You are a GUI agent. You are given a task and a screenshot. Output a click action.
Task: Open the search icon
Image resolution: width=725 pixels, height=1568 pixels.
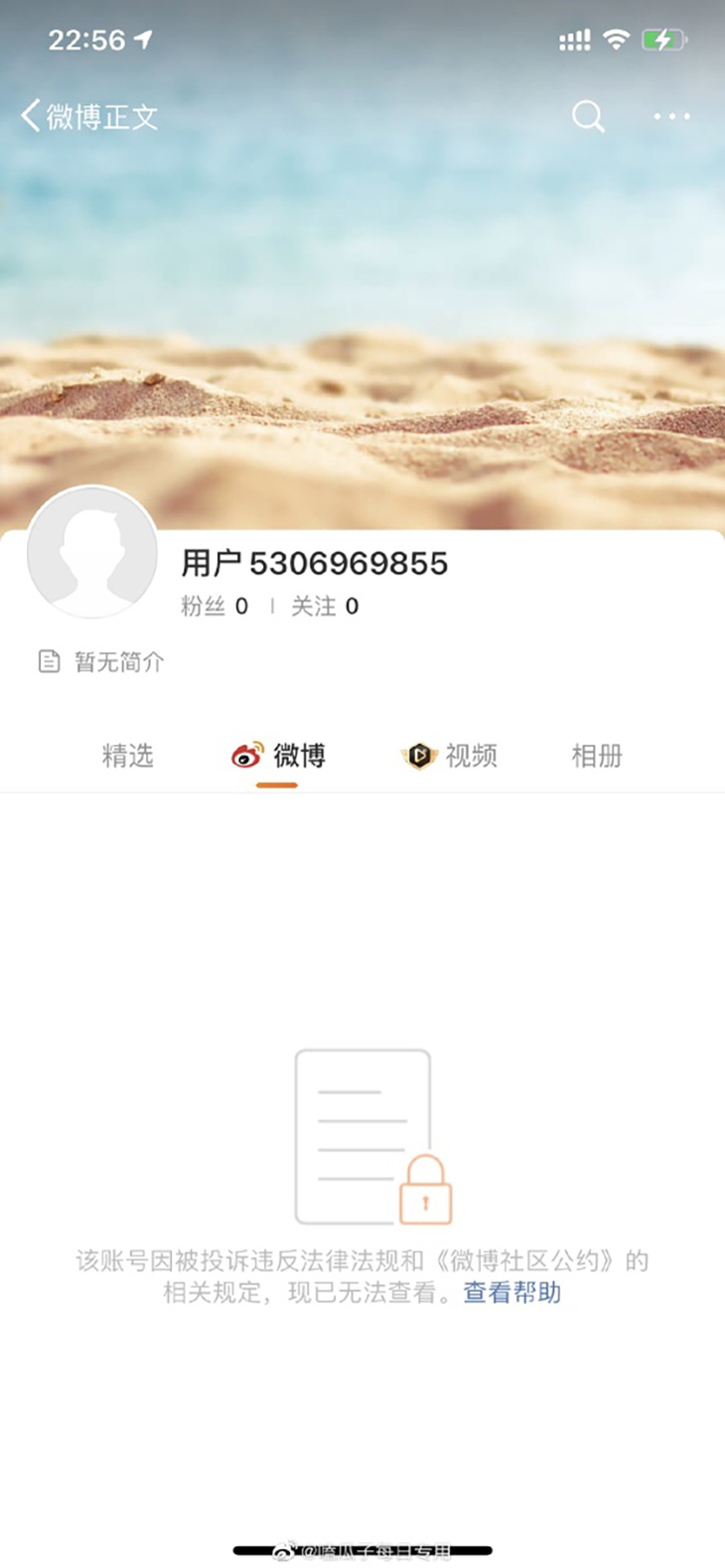(588, 116)
